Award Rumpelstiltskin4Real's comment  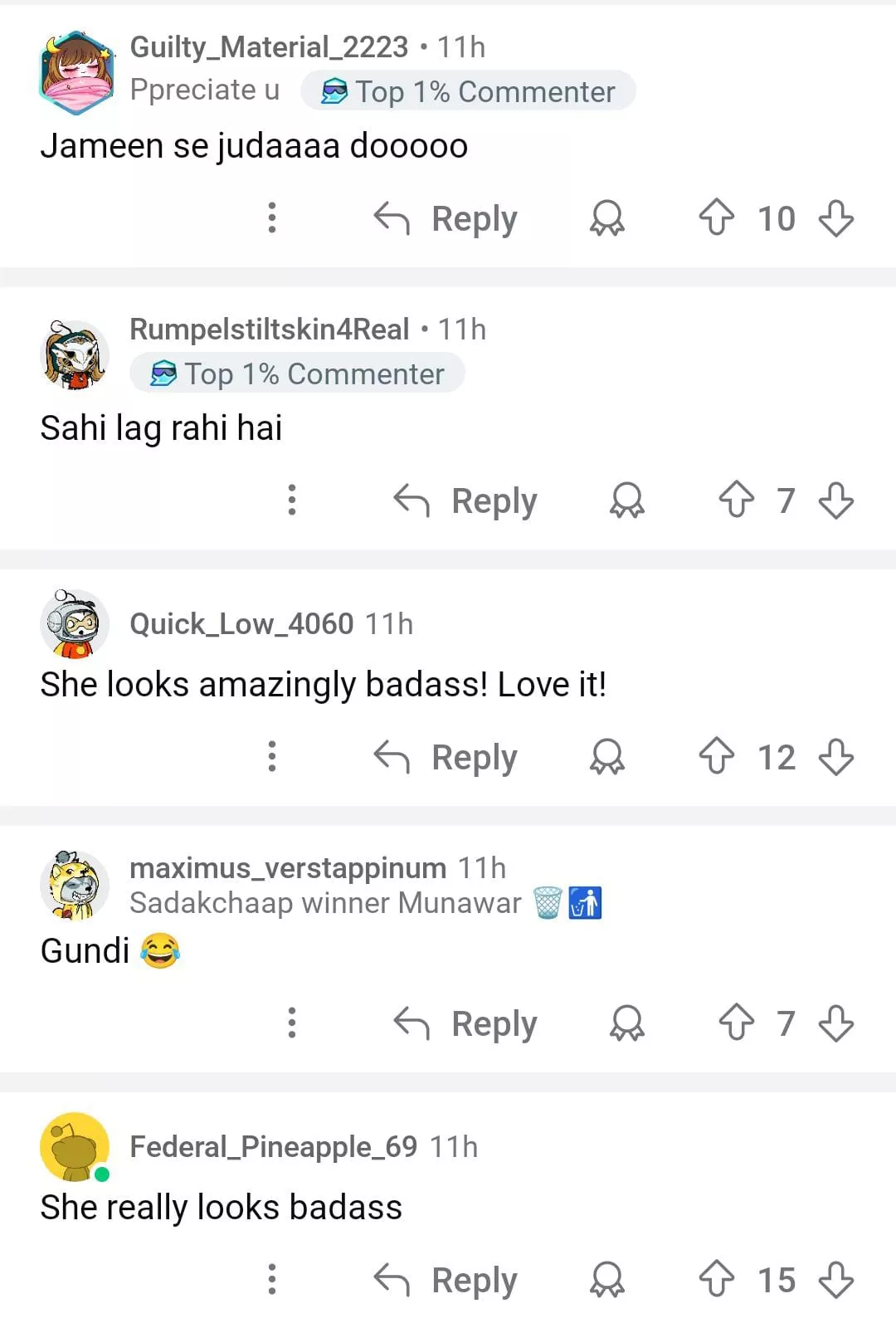(x=626, y=501)
